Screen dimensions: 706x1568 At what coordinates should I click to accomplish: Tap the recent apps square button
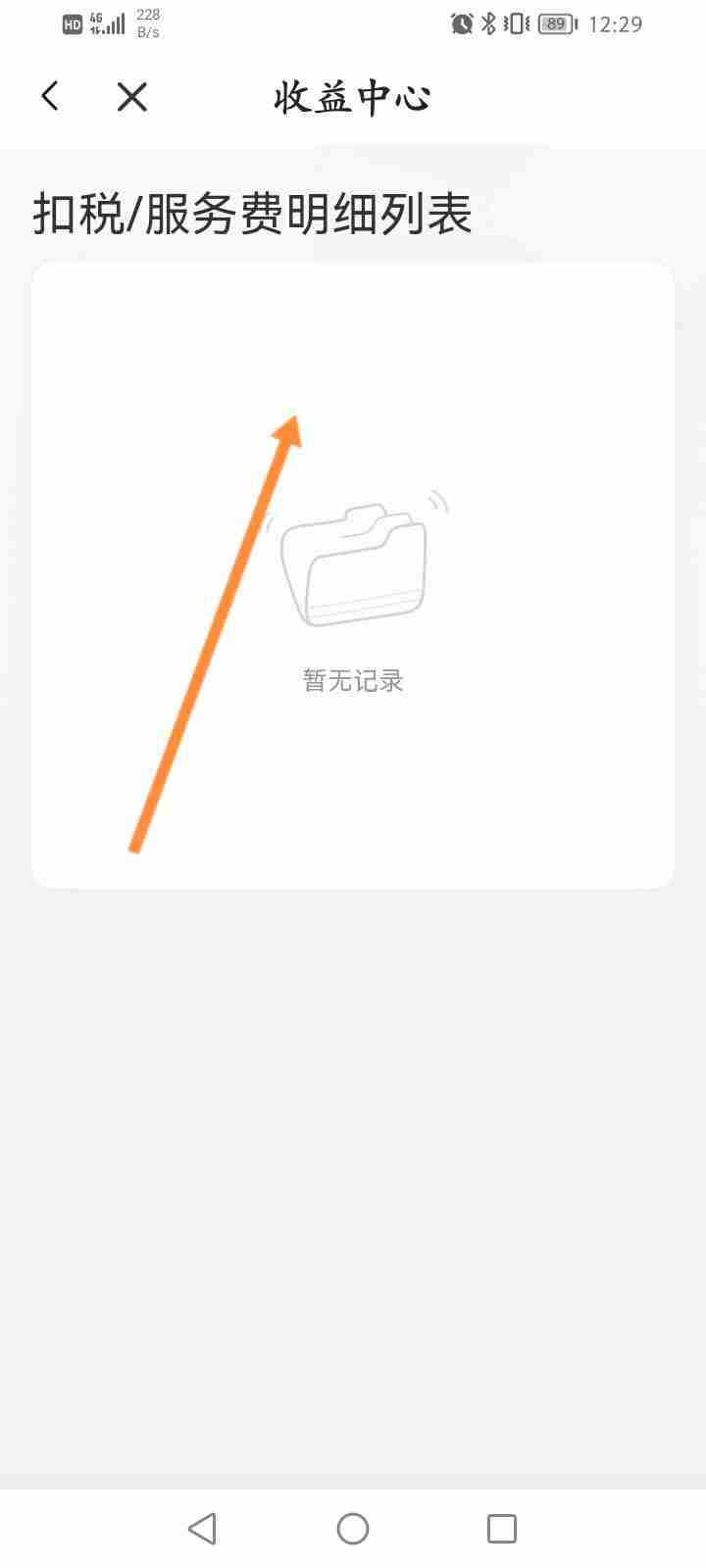coord(503,1527)
